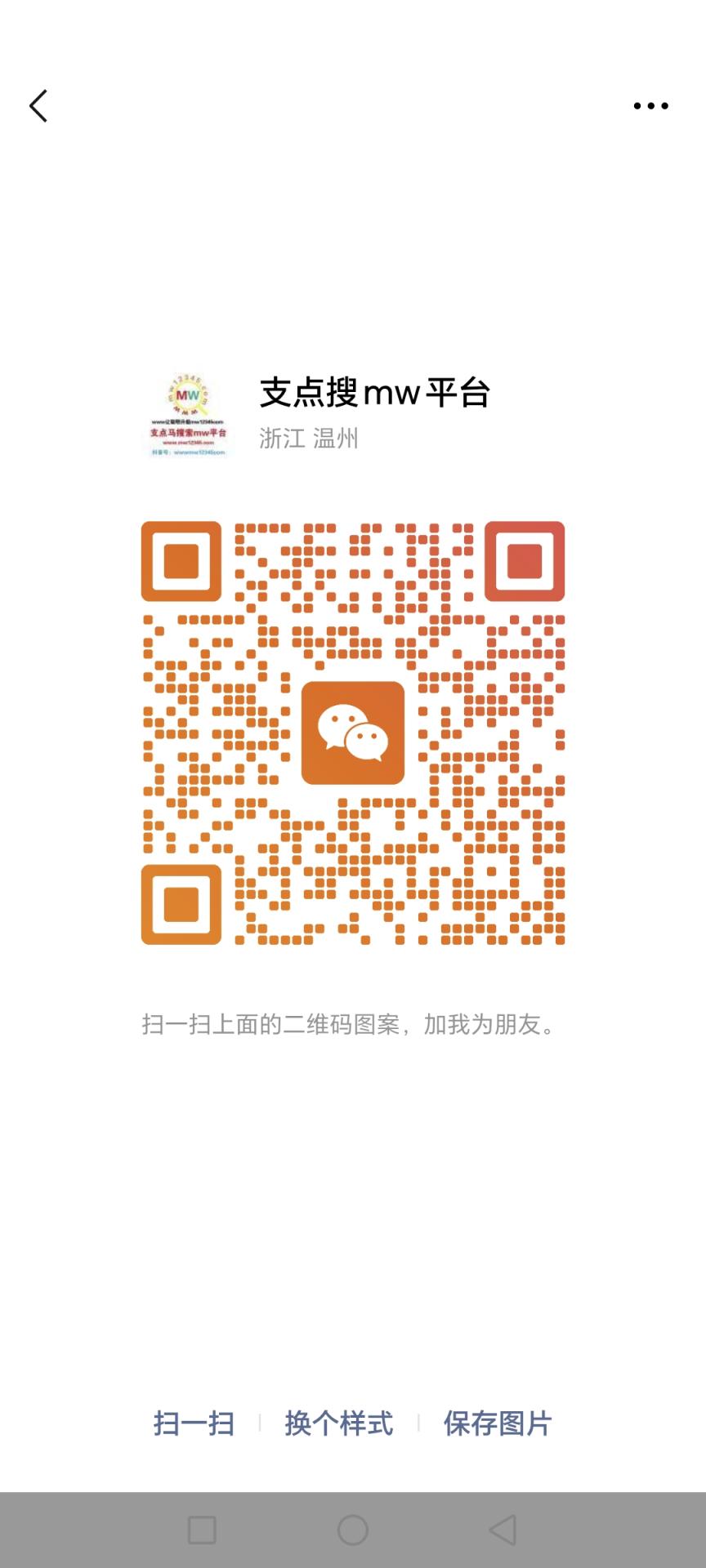Save the QR code via 保存图片
This screenshot has height=1568, width=706.
[x=497, y=1423]
